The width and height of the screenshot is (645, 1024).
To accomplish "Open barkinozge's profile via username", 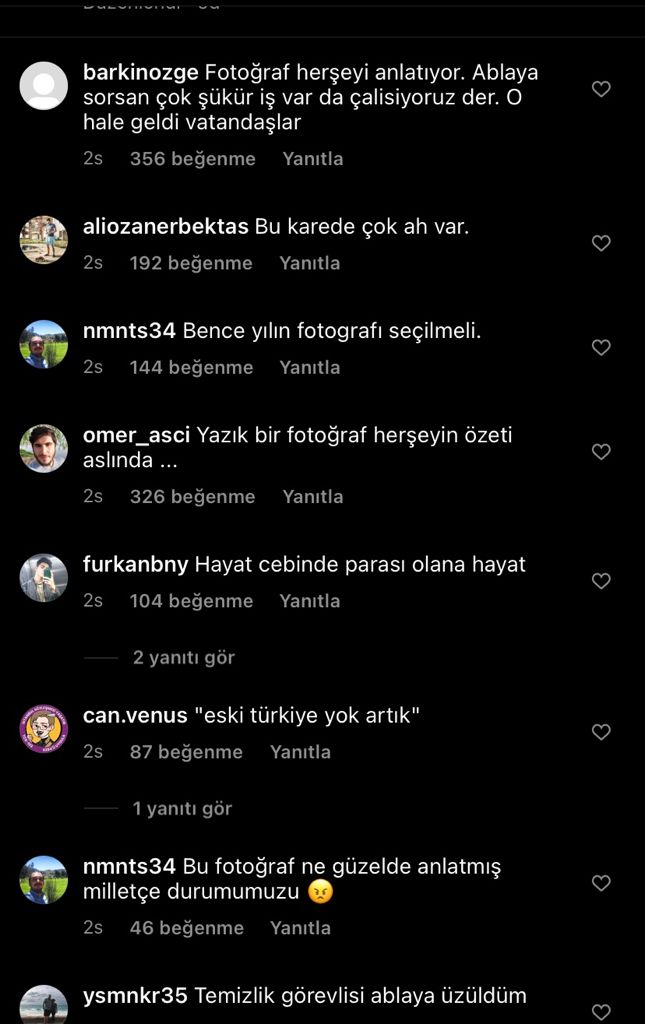I will click(x=141, y=72).
